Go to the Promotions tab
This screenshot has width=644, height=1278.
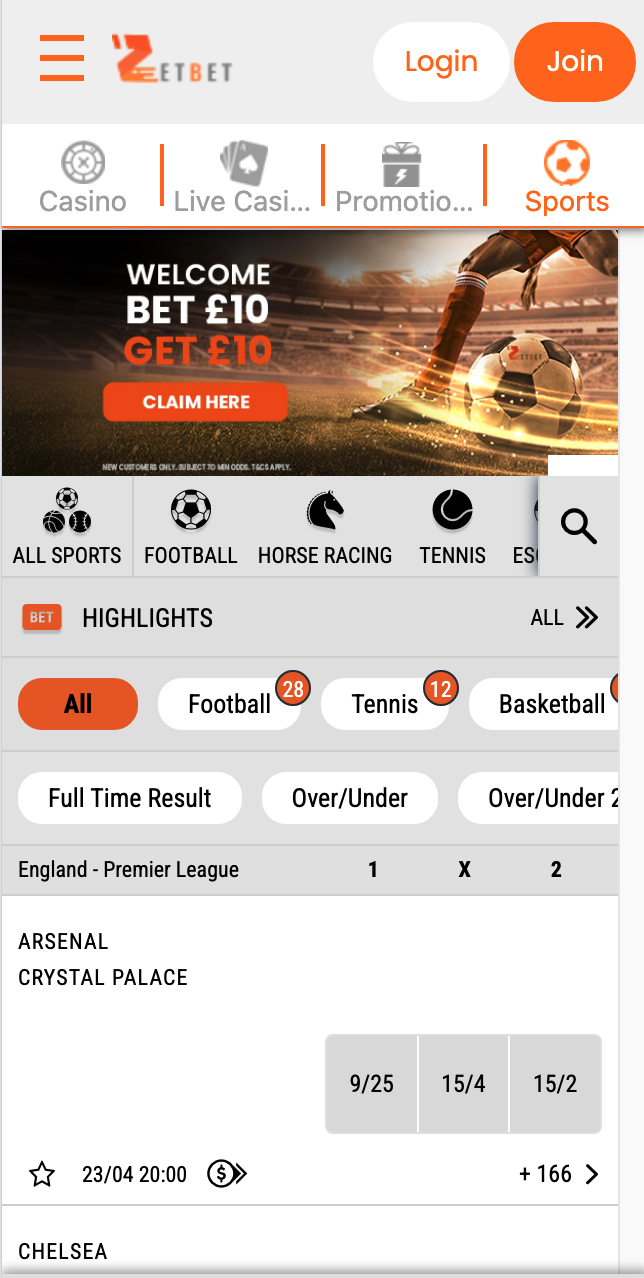[x=403, y=179]
